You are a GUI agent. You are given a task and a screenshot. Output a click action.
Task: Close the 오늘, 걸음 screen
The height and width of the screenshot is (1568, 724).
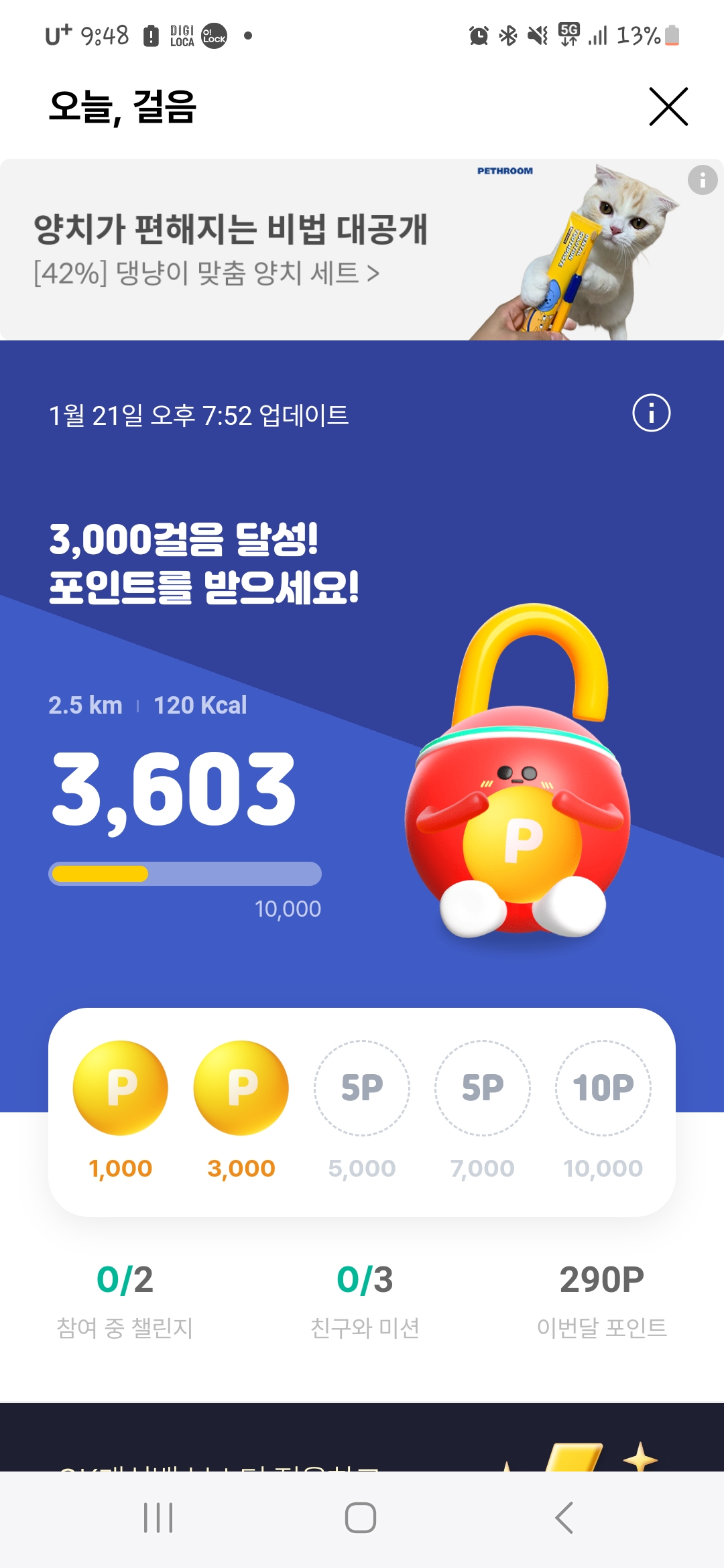tap(668, 107)
